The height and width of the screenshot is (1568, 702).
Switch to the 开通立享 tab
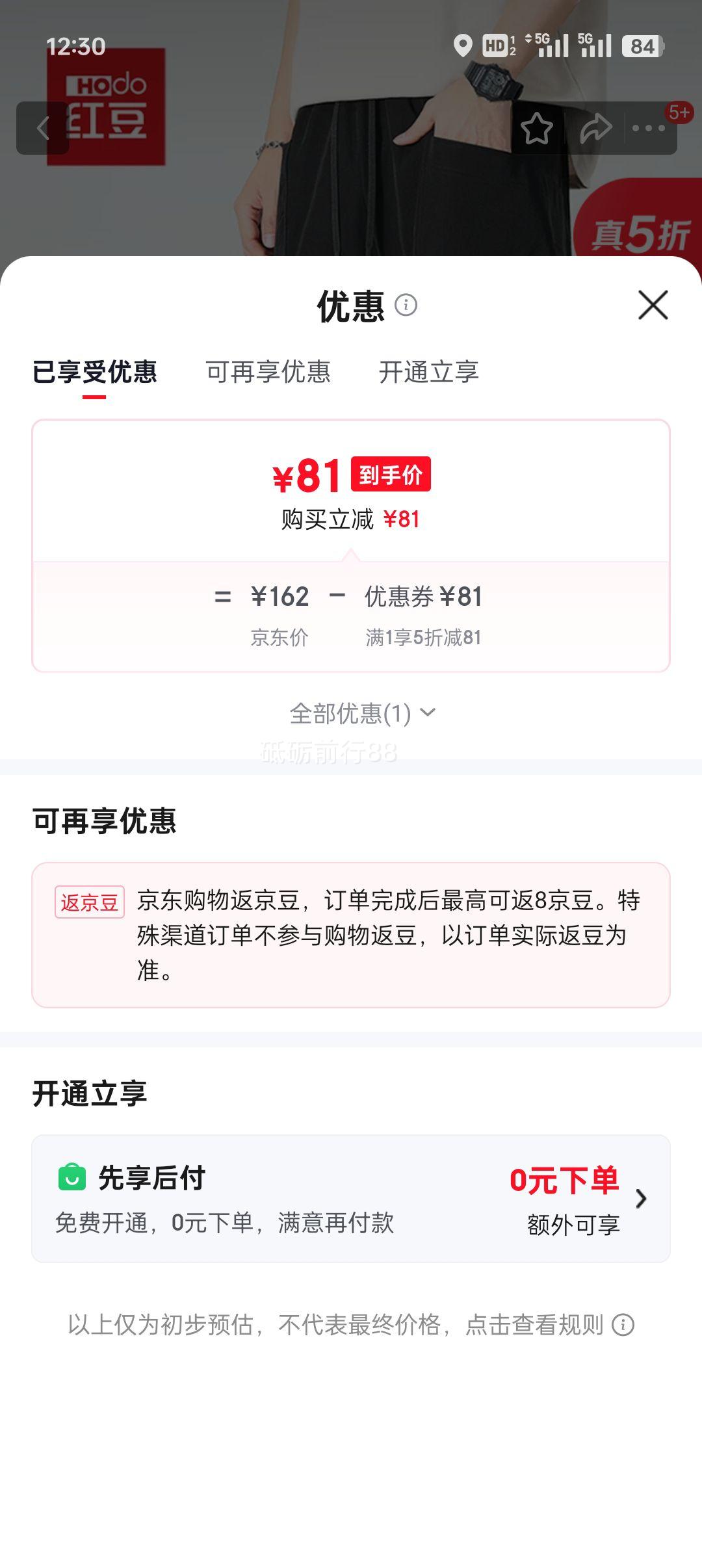pos(430,373)
